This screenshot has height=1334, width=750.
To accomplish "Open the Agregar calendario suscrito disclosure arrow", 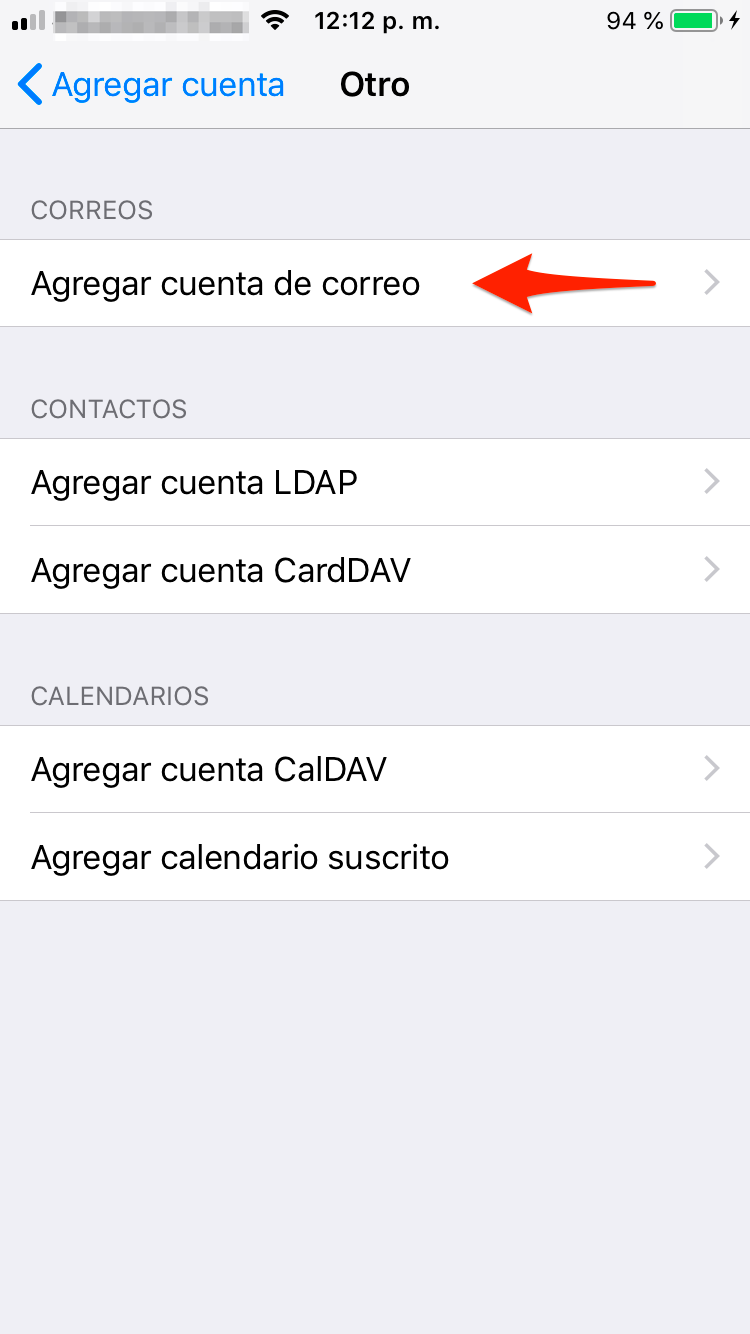I will pos(712,857).
